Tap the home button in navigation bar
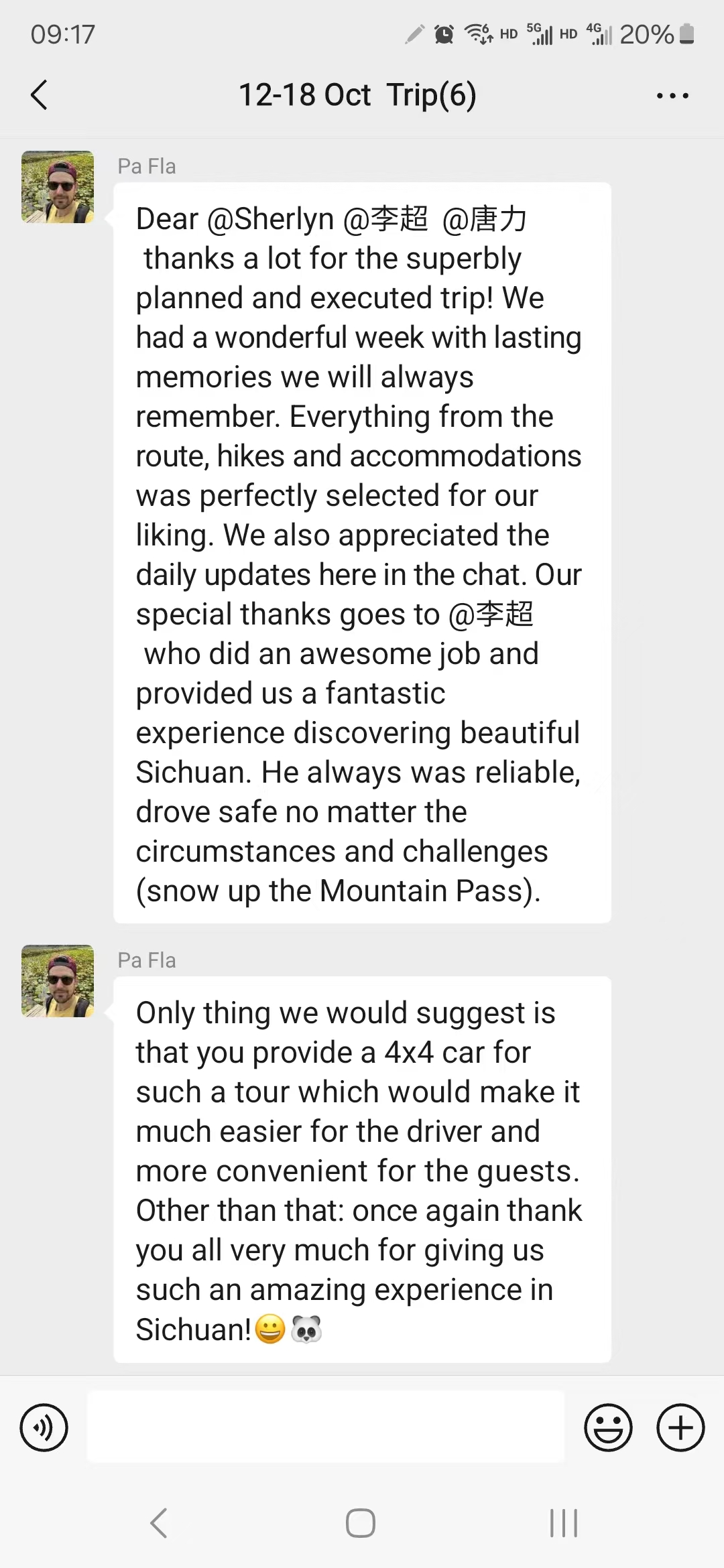This screenshot has width=724, height=1568. click(x=360, y=1522)
